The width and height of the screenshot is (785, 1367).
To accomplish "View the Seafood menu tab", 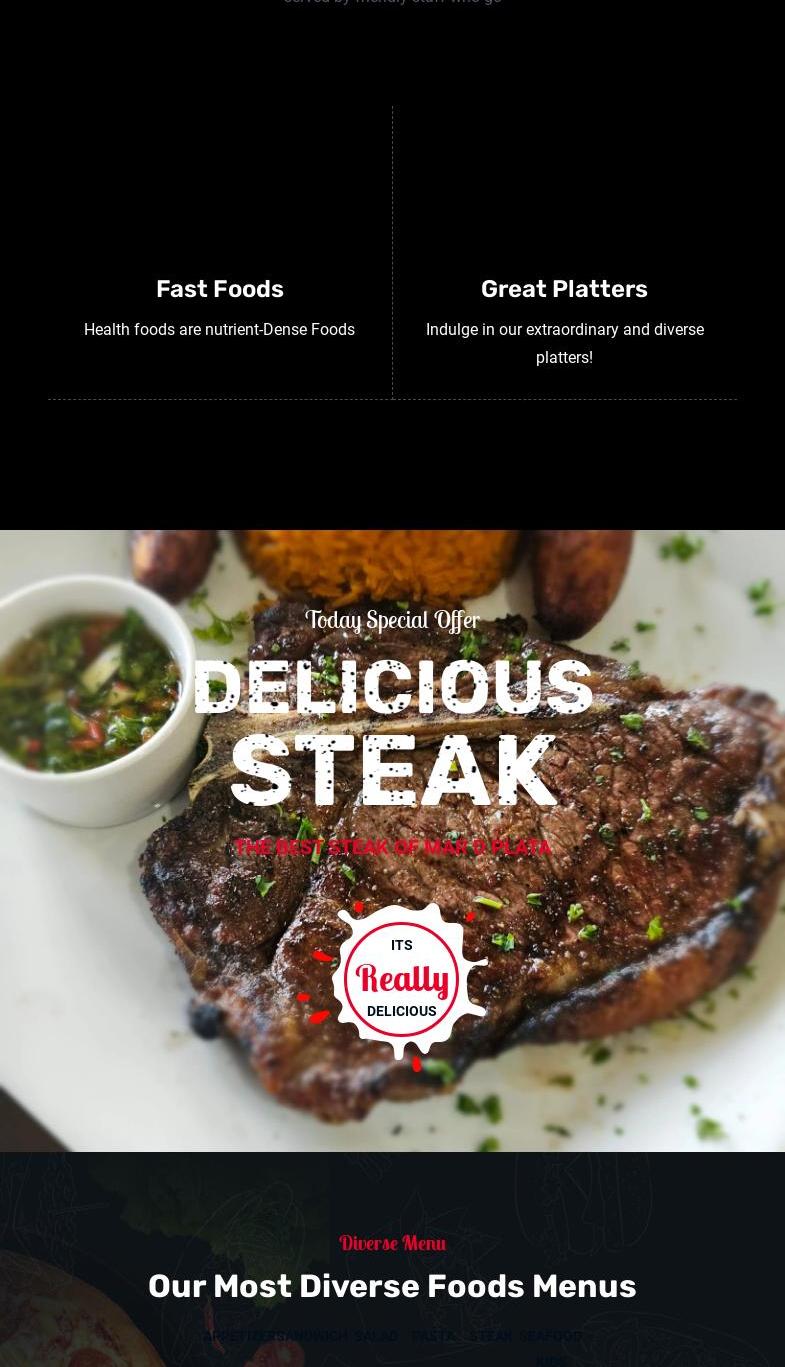I will point(550,1336).
